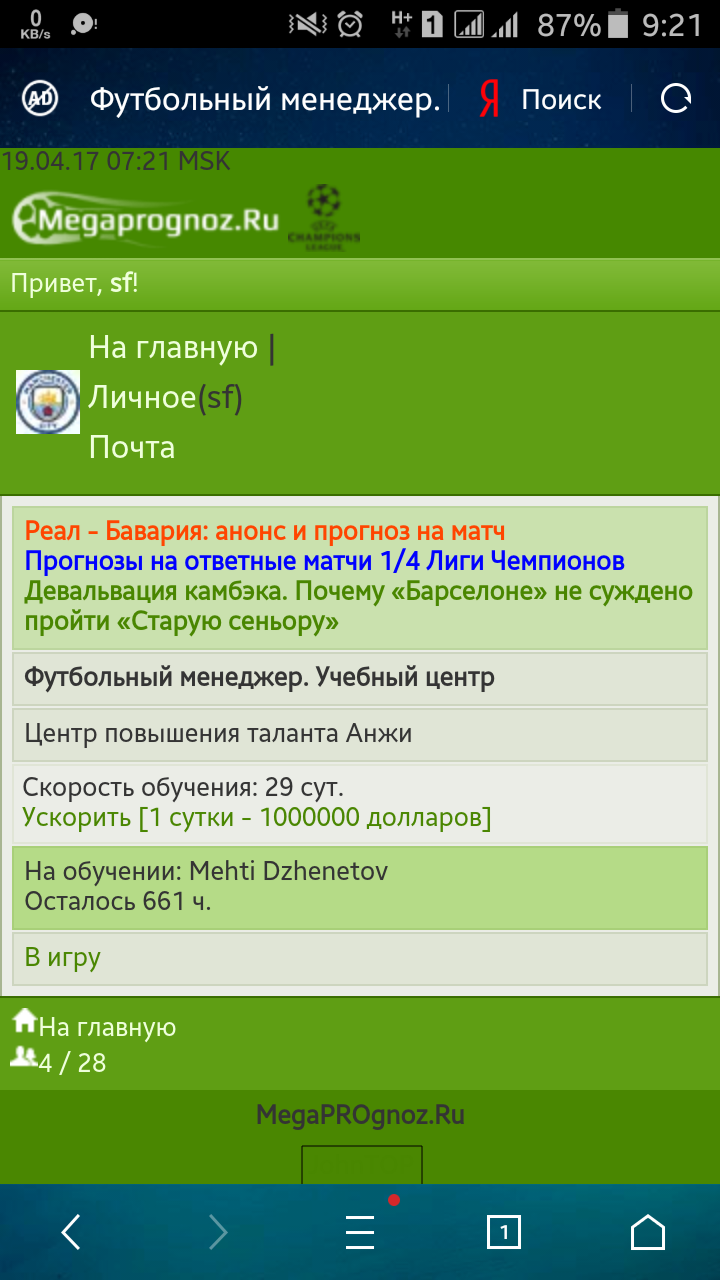Reload the current page
Image resolution: width=720 pixels, height=1280 pixels.
676,99
